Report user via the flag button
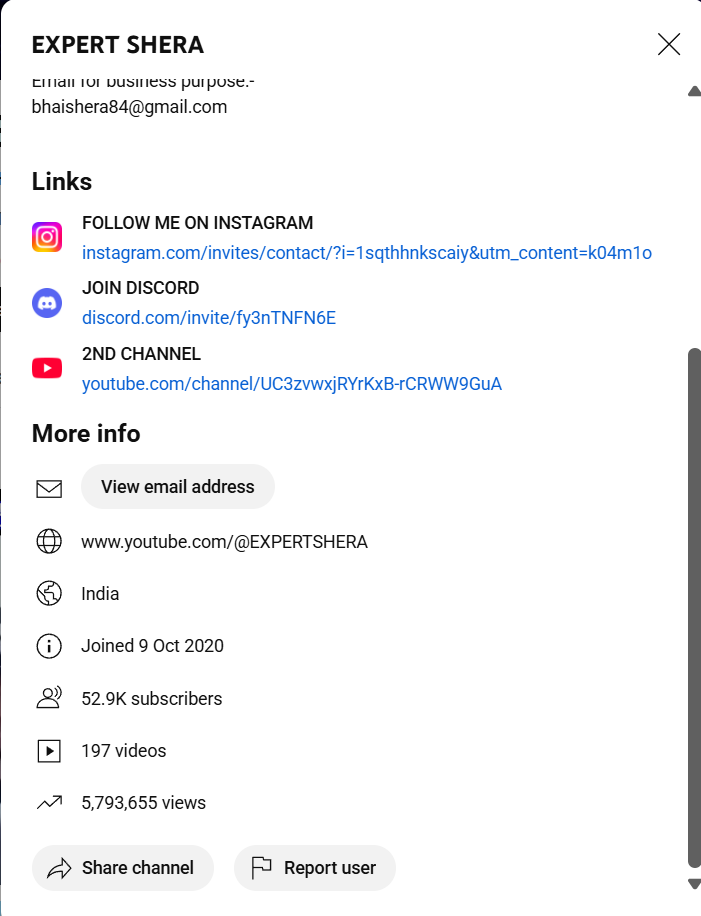 314,868
